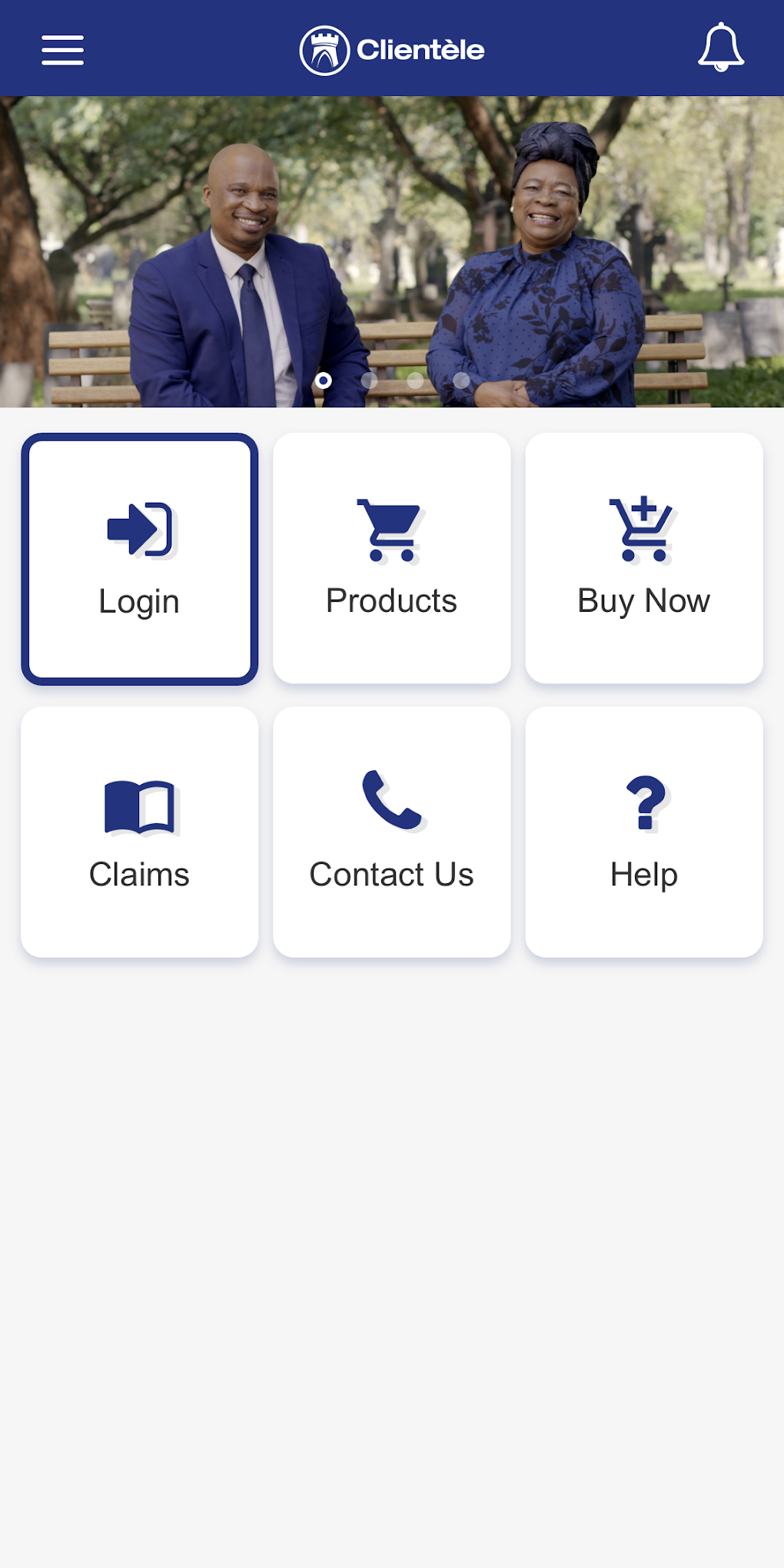This screenshot has height=1568, width=784.
Task: Open the Claims section
Action: click(x=138, y=831)
